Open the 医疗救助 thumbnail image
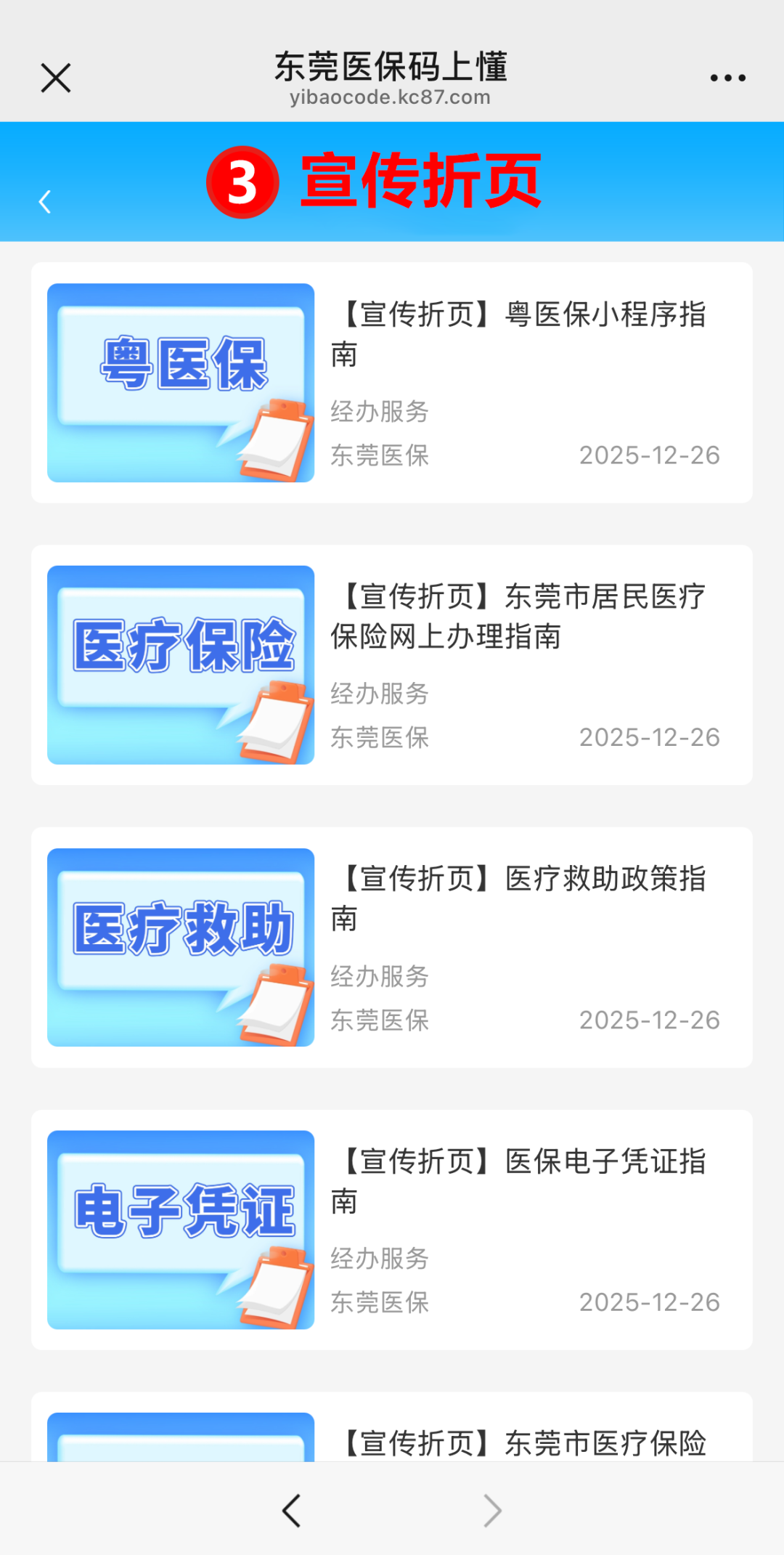 point(180,946)
